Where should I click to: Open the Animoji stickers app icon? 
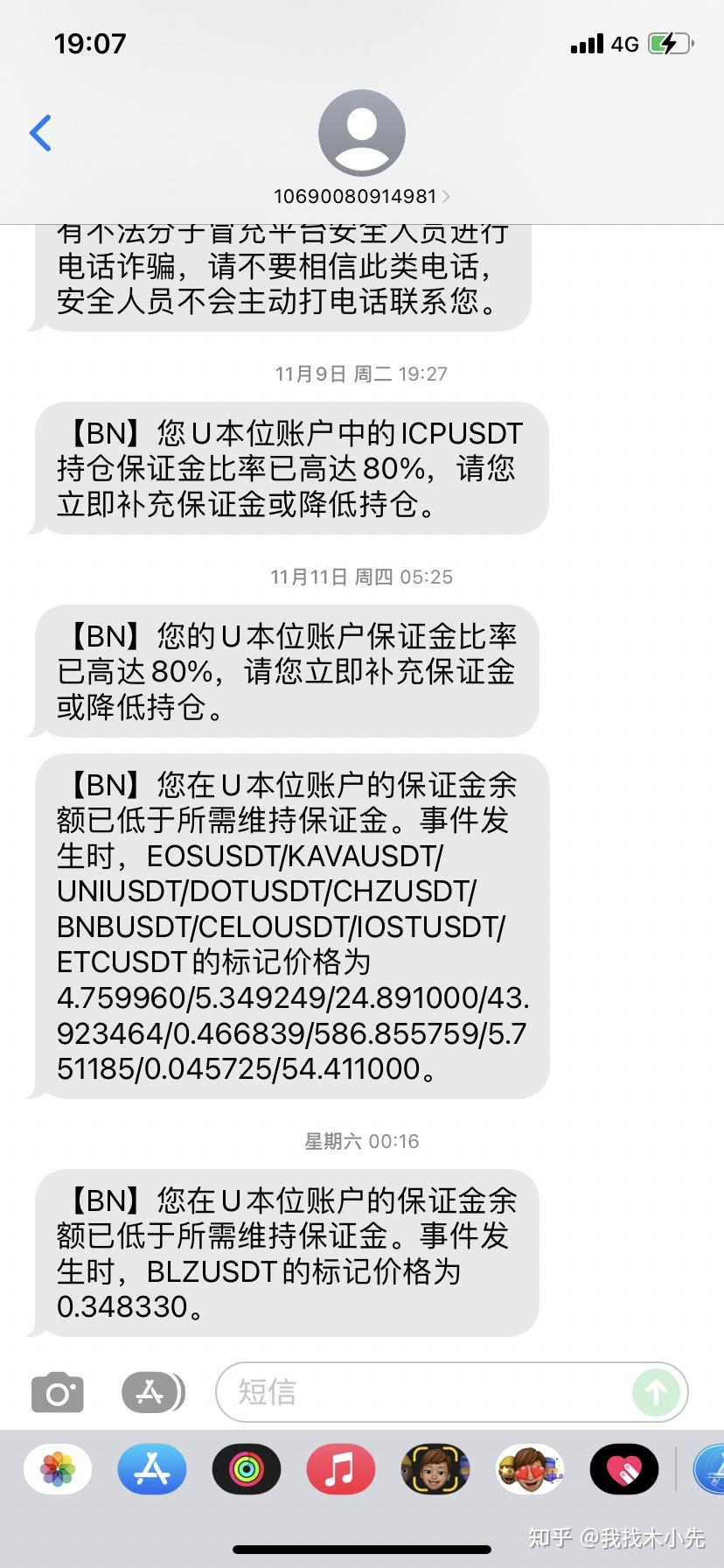(x=529, y=1469)
